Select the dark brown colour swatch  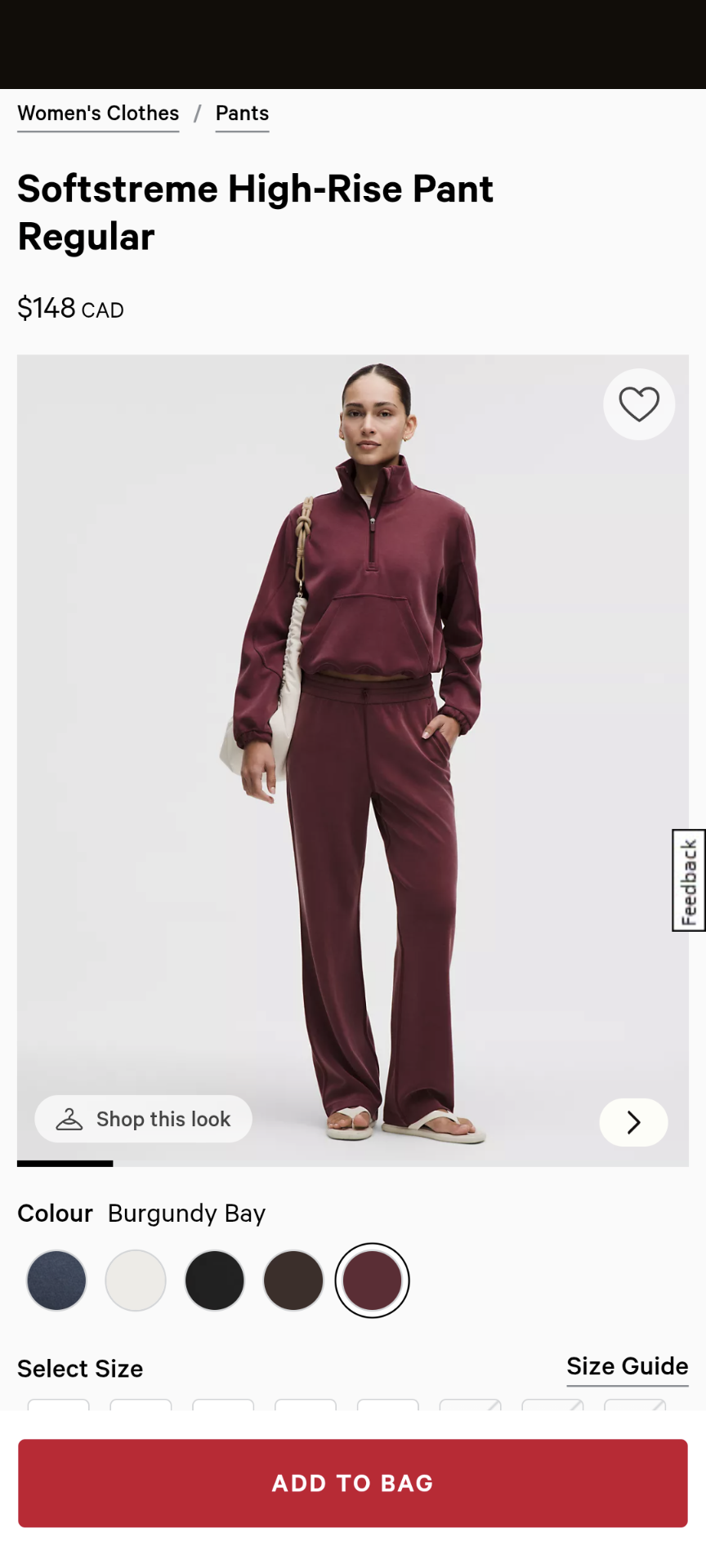(293, 1281)
